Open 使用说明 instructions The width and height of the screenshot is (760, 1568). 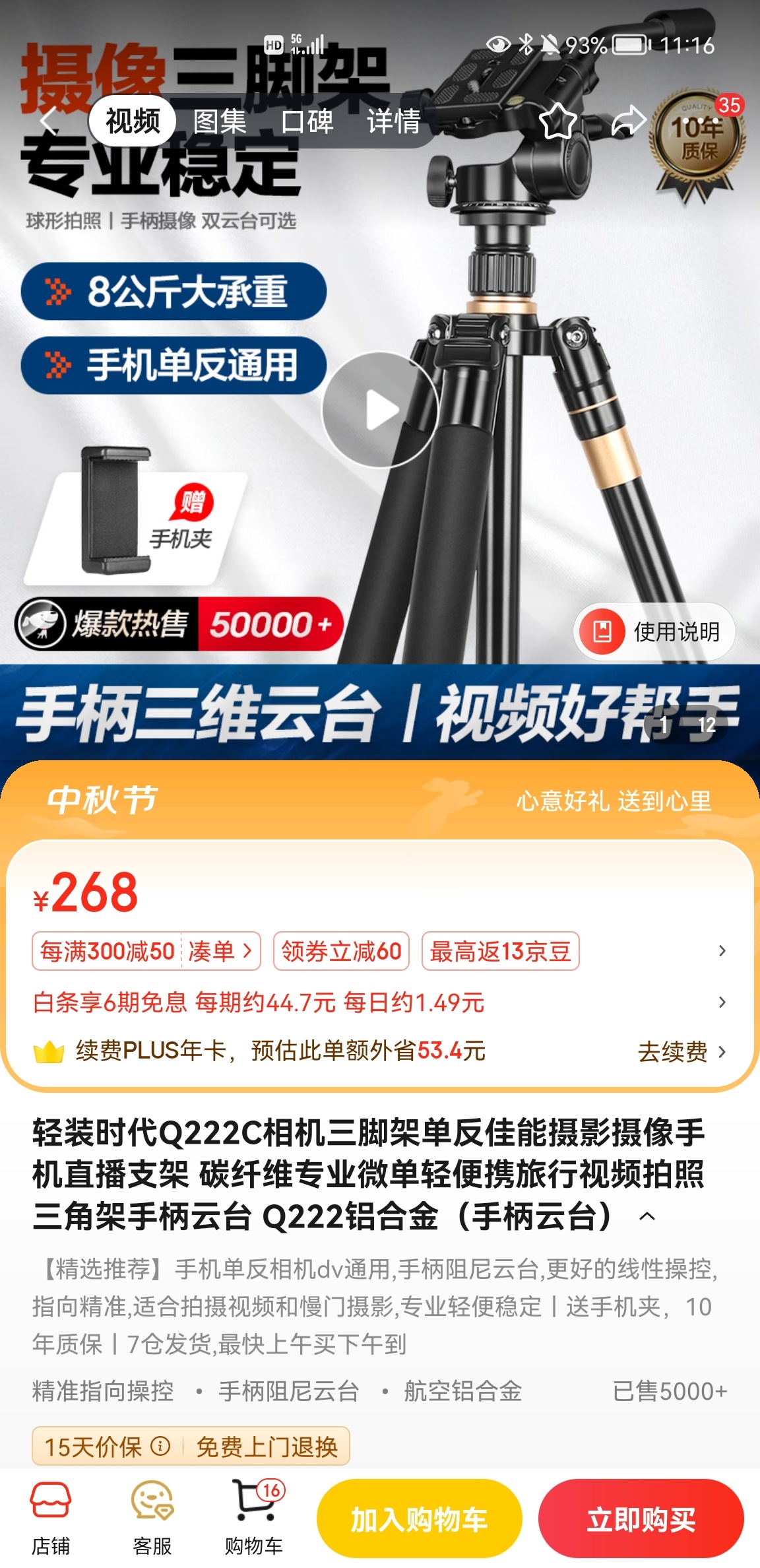tap(654, 632)
